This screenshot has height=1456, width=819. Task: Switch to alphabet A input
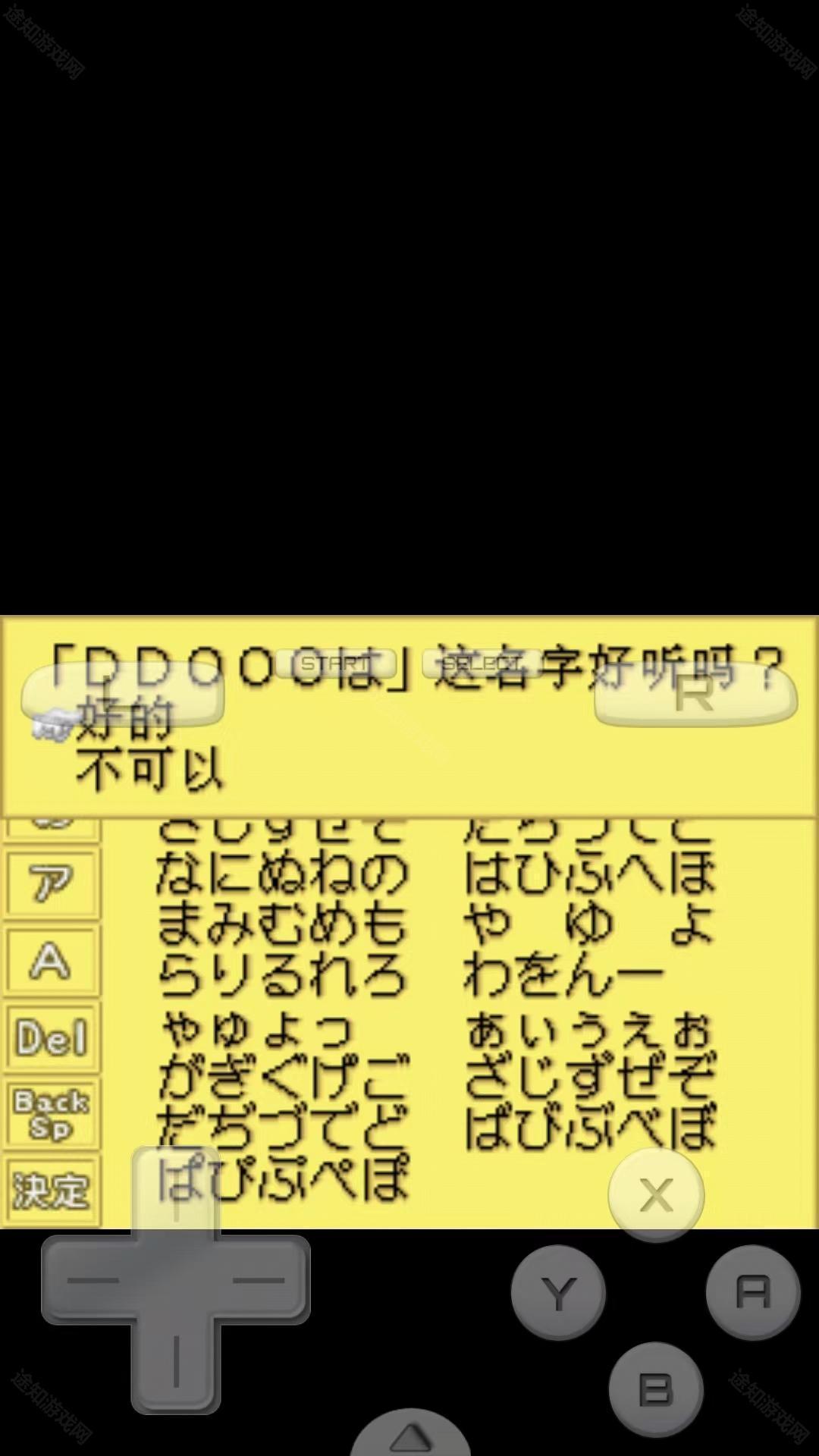51,961
